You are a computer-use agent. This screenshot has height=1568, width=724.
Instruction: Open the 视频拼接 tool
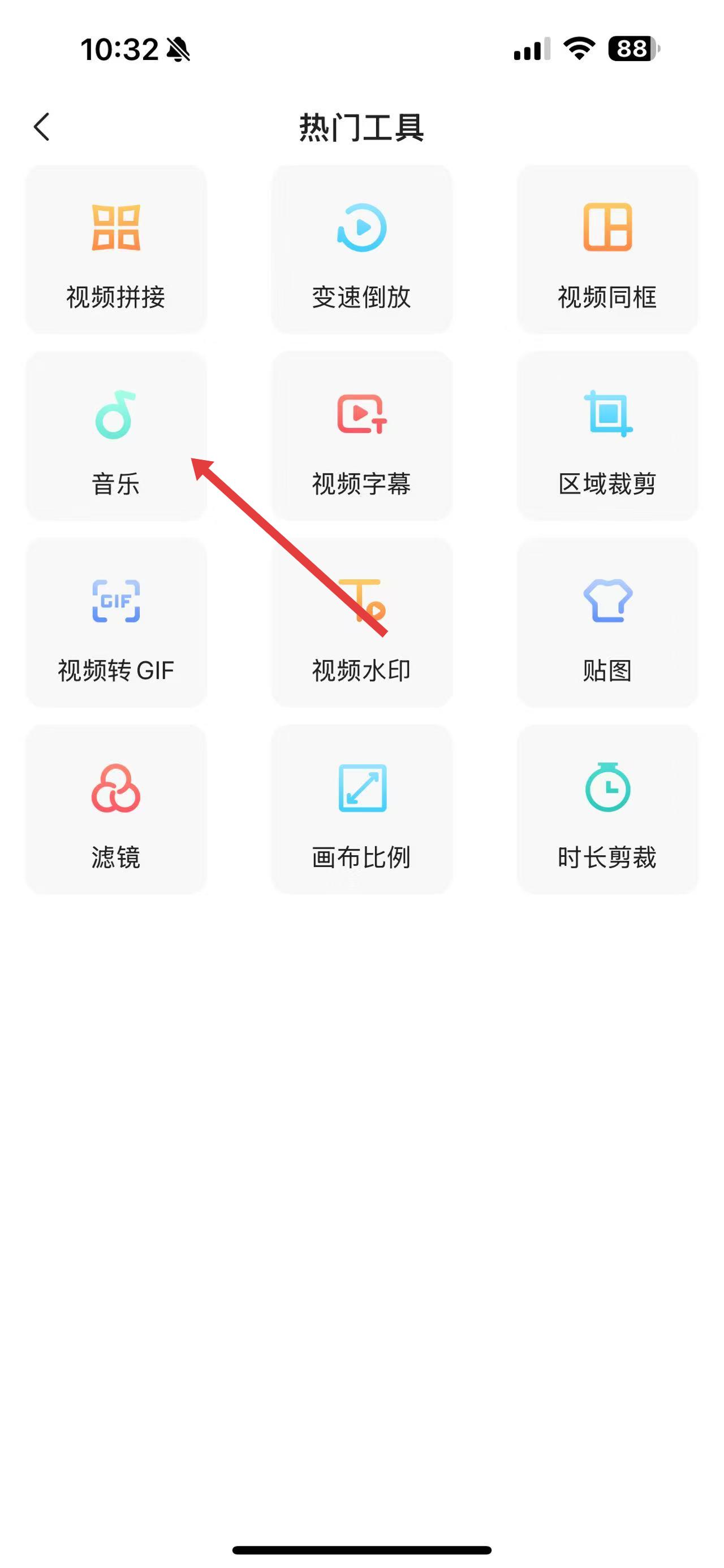point(116,250)
